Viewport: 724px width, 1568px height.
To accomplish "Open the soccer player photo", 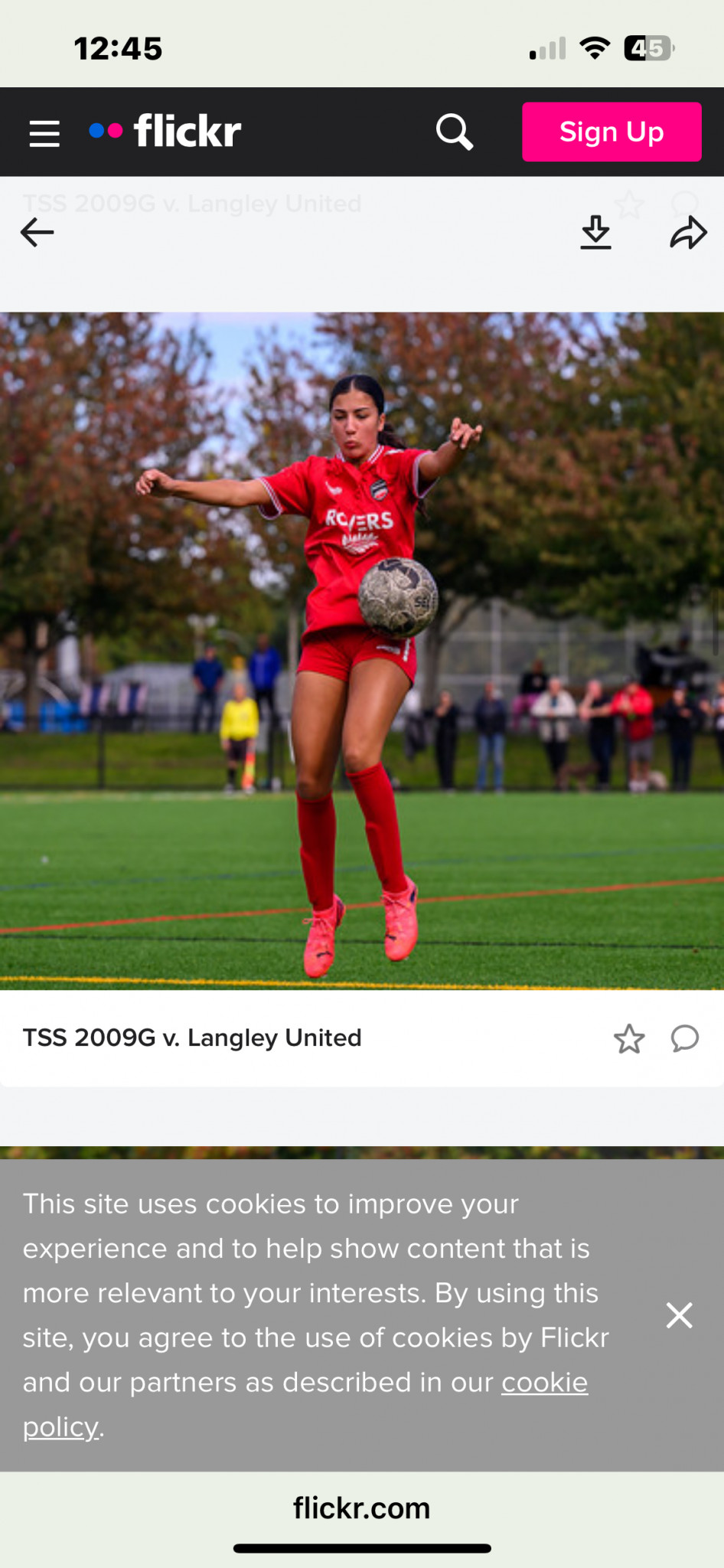I will coord(362,651).
